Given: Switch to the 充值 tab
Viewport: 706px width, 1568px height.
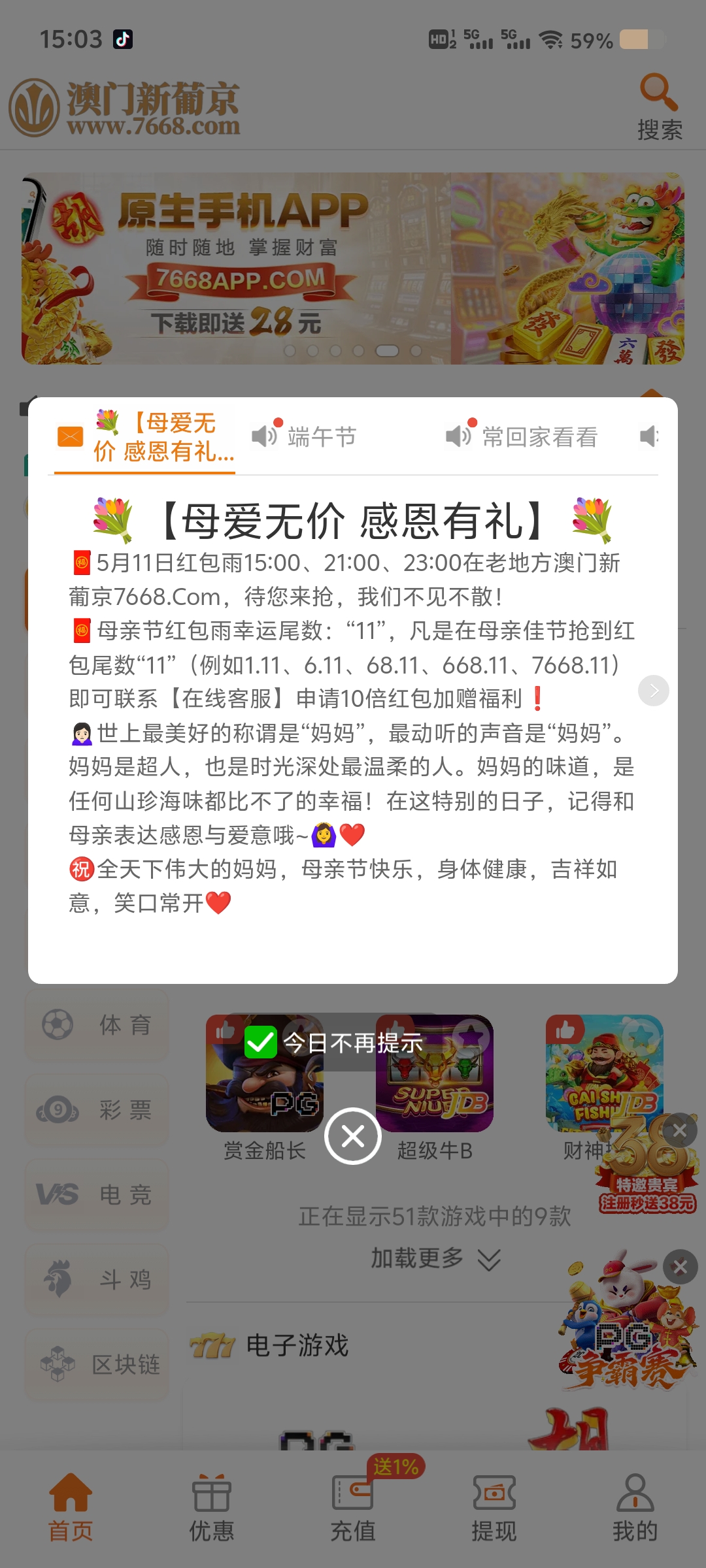Looking at the screenshot, I should [x=353, y=1508].
